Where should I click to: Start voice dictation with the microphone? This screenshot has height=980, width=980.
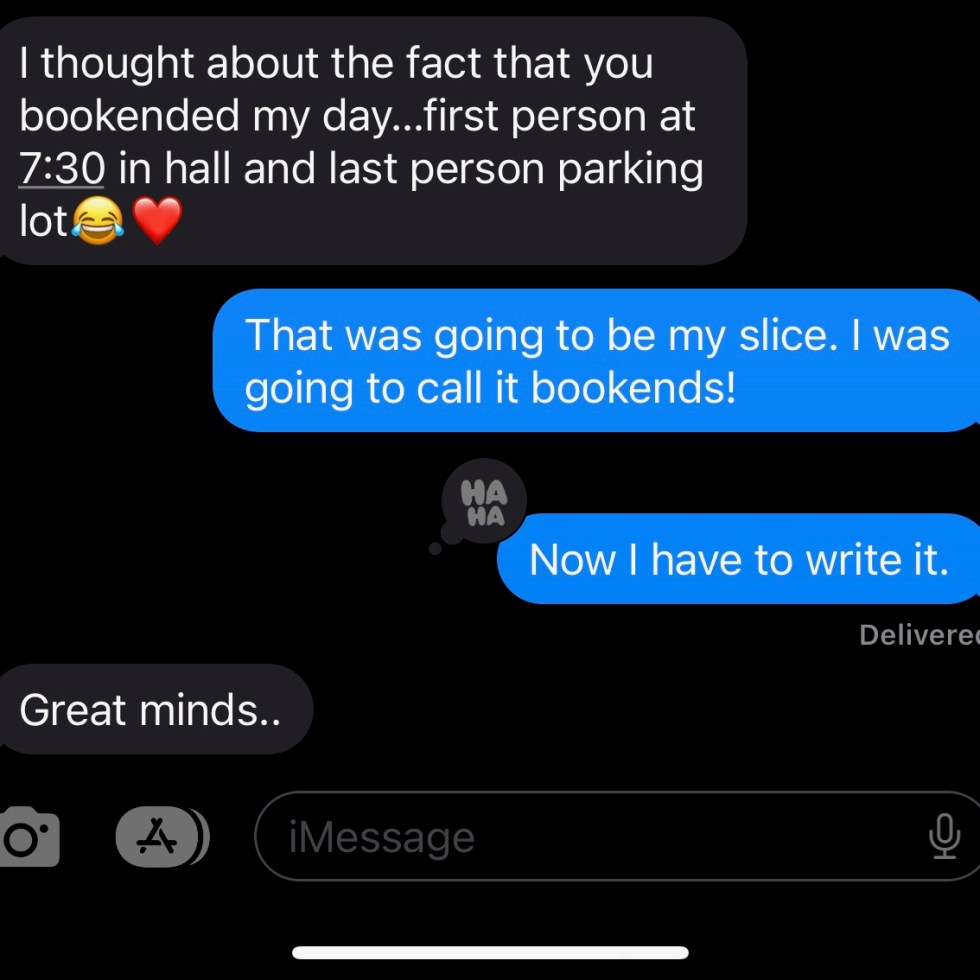pyautogui.click(x=943, y=836)
